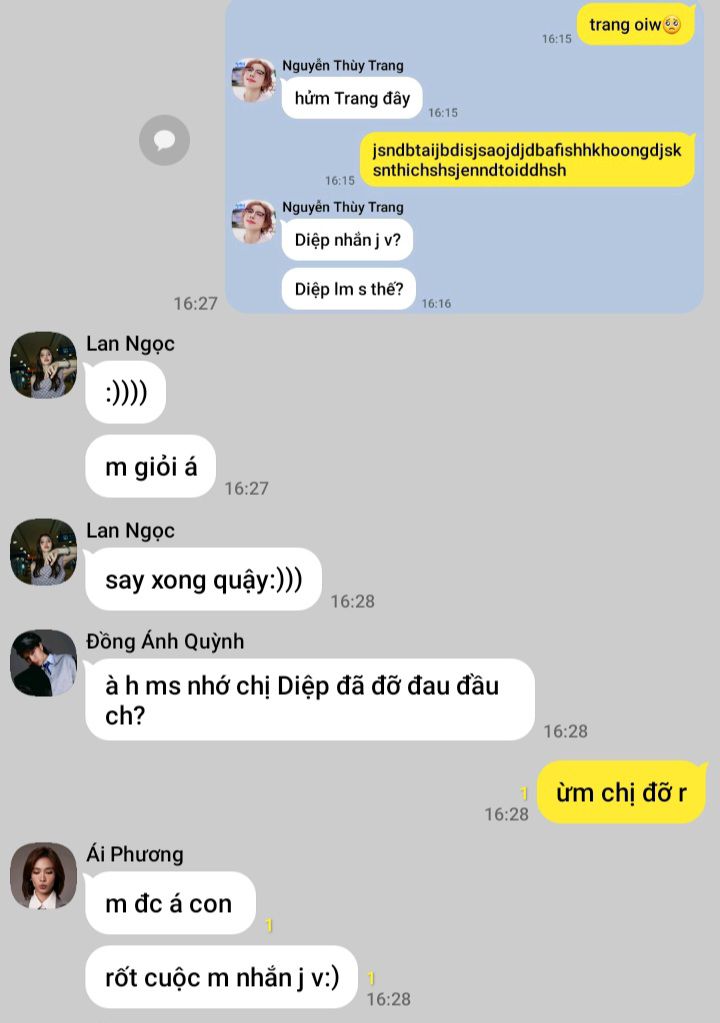Tap Lan Ngọc's avatar beside "say xong quậy"
This screenshot has width=720, height=1023.
coord(43,552)
